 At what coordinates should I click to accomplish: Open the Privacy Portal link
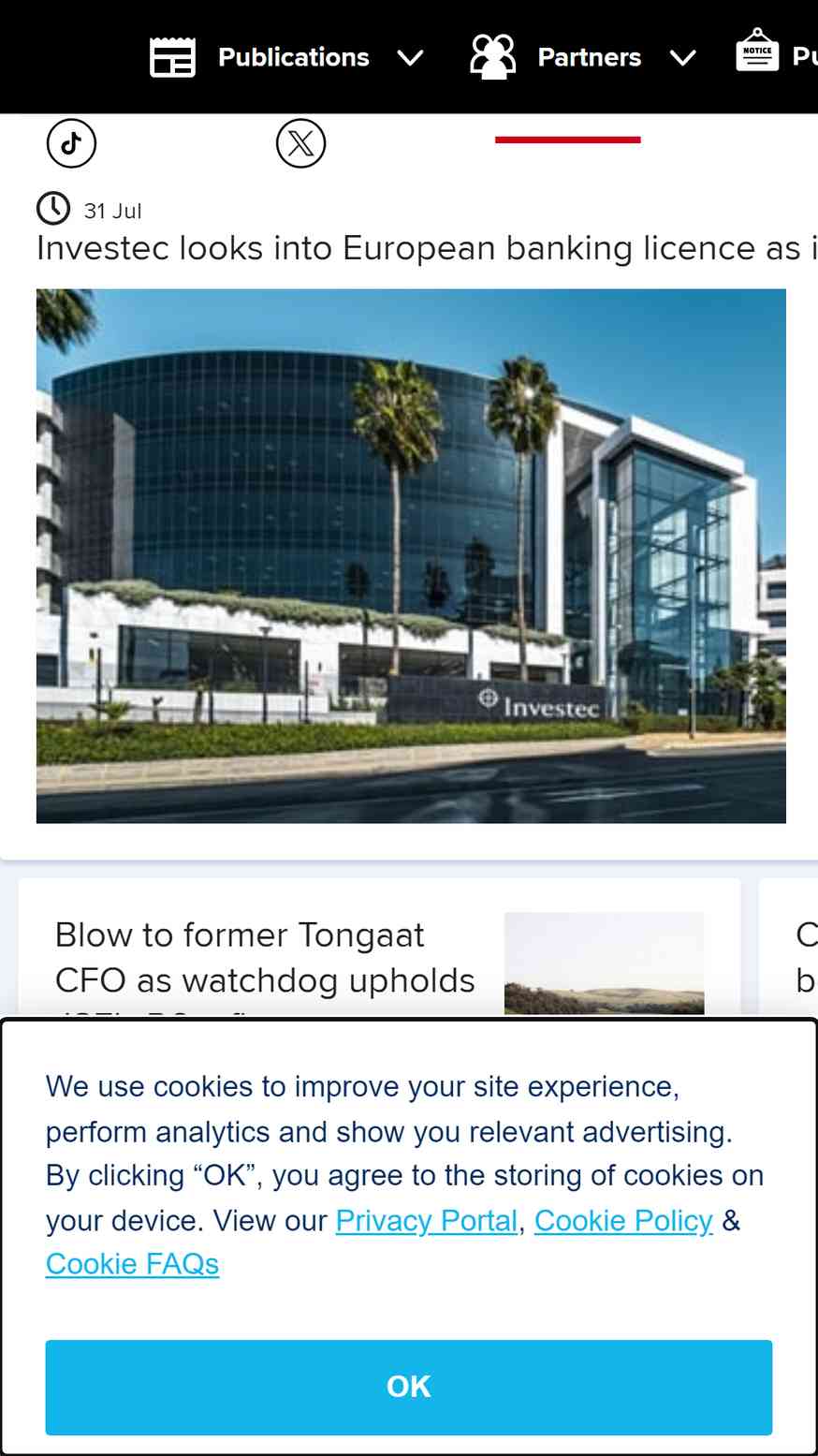pos(426,1220)
